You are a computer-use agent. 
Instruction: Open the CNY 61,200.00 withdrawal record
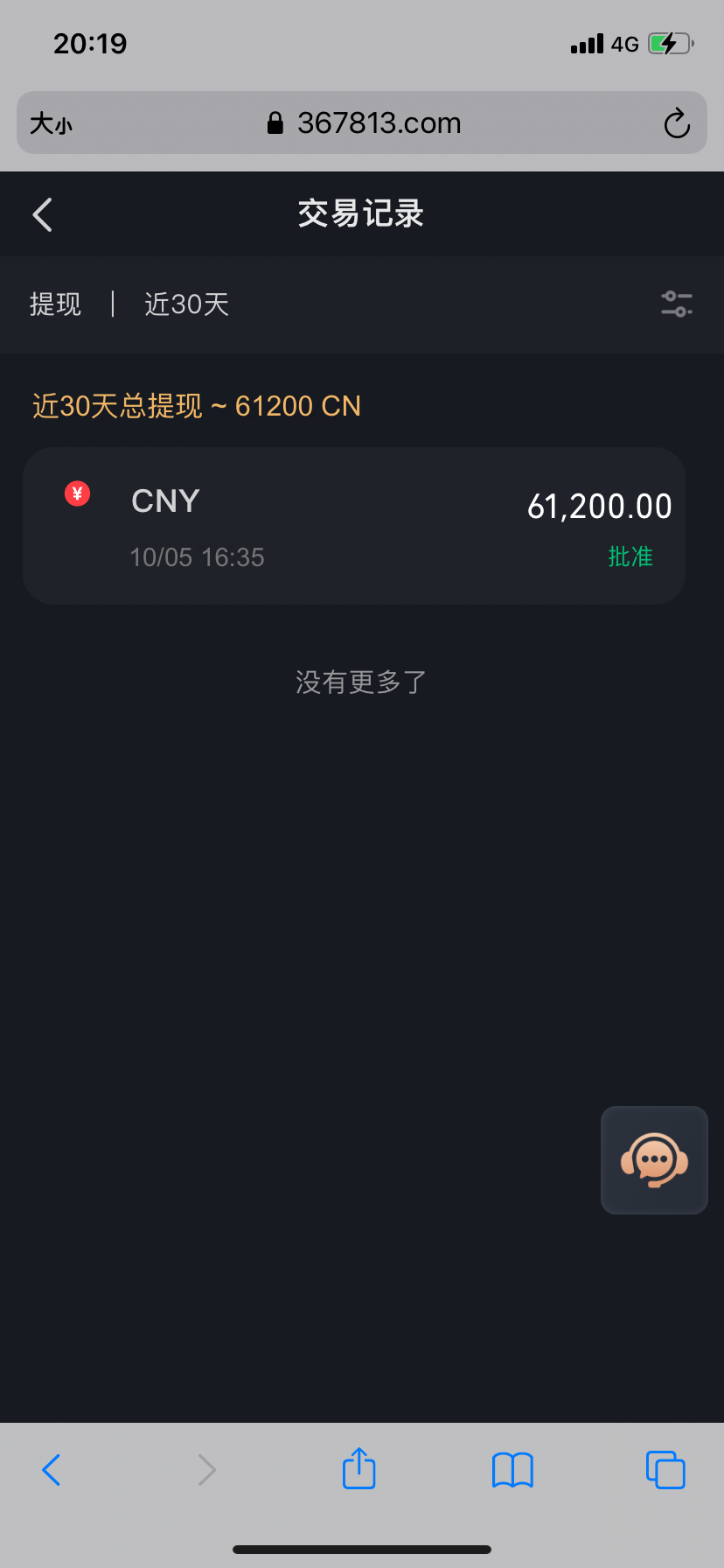click(353, 526)
